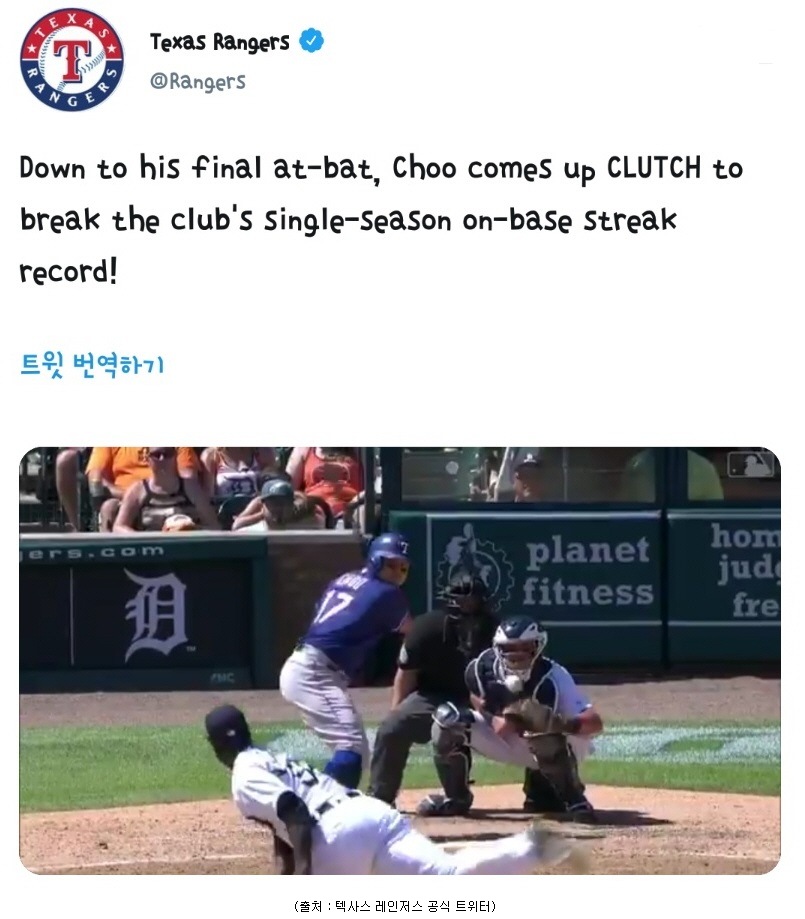The width and height of the screenshot is (805, 919).
Task: Open the Texas Rangers profile picture
Action: pos(72,60)
